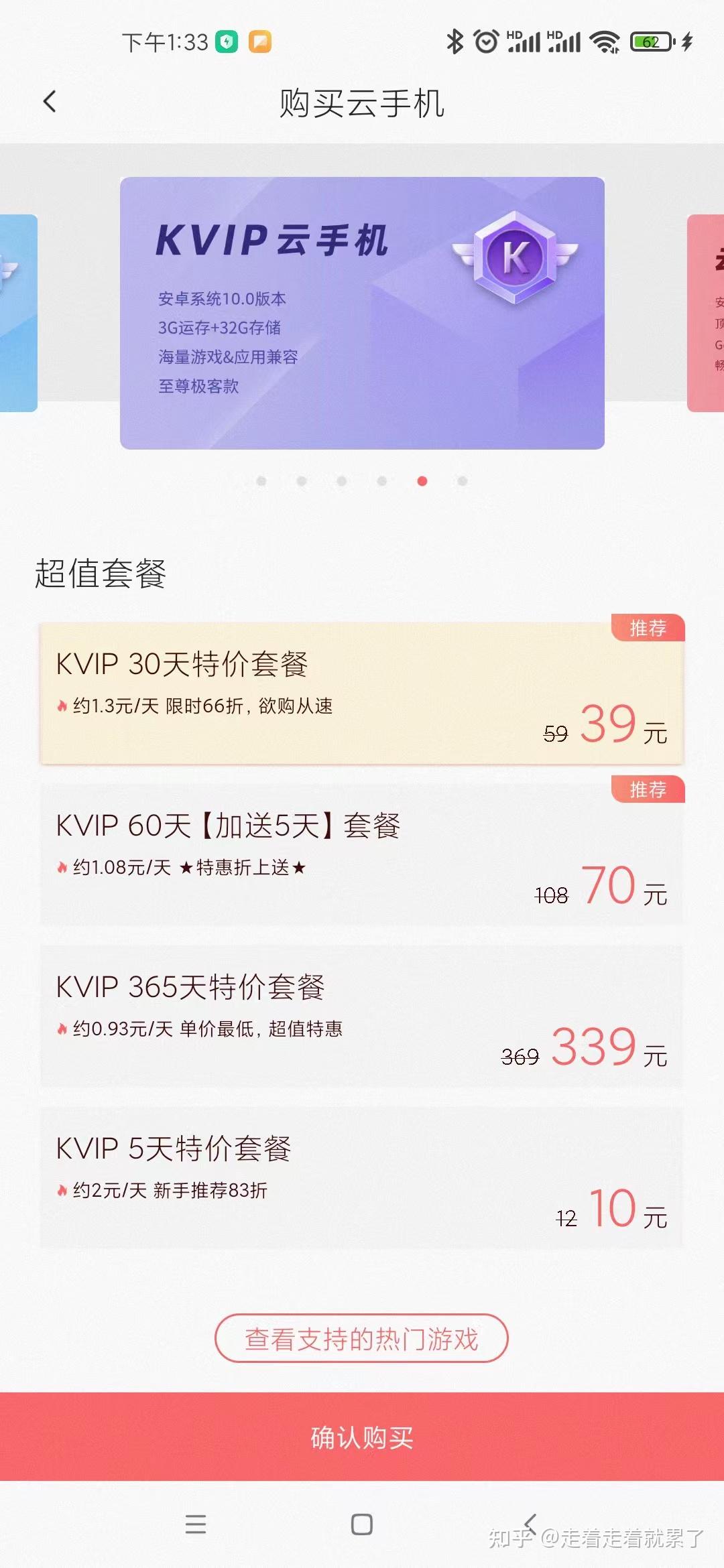This screenshot has width=724, height=1568.
Task: Select the KVIP 30天特价套餐 package
Action: click(362, 692)
